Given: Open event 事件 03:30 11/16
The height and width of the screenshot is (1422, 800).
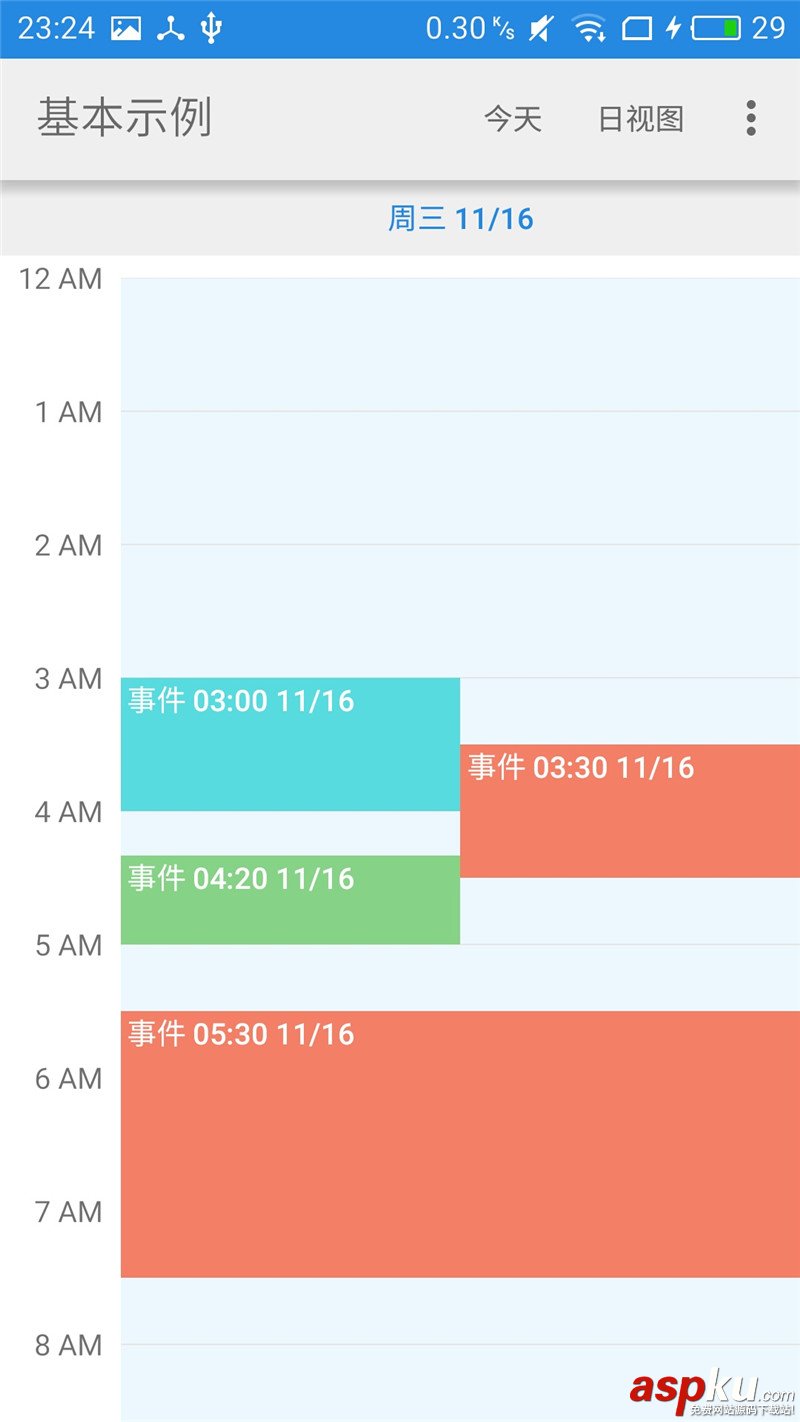Looking at the screenshot, I should [x=630, y=811].
